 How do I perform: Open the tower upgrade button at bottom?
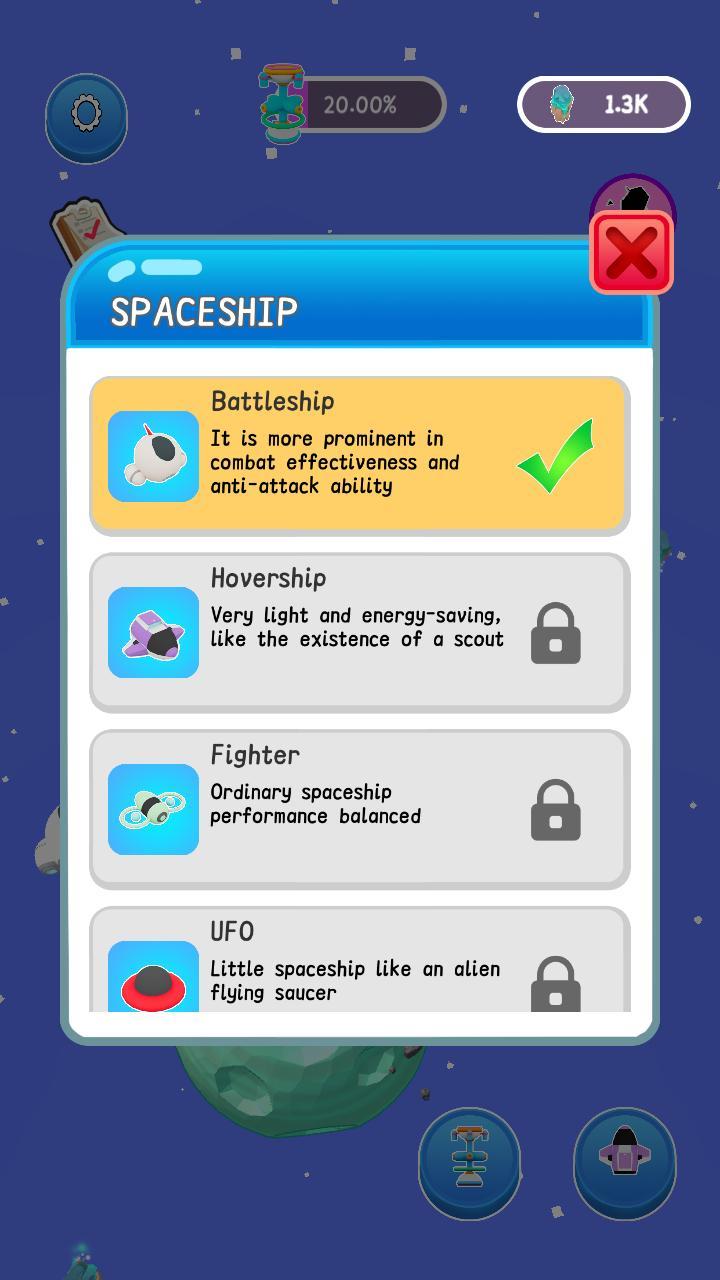469,1163
